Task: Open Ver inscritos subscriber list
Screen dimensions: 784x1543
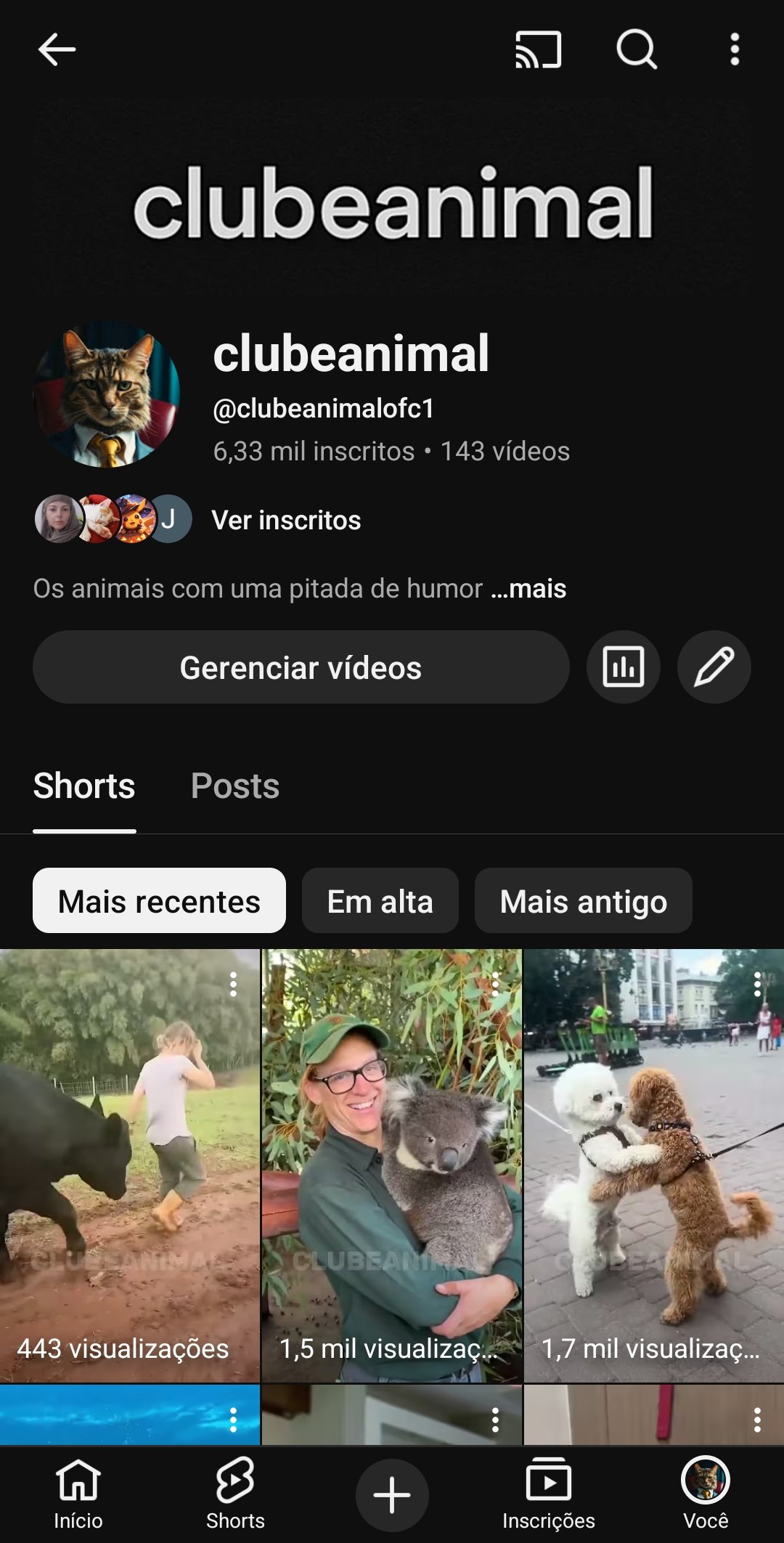Action: (x=286, y=519)
